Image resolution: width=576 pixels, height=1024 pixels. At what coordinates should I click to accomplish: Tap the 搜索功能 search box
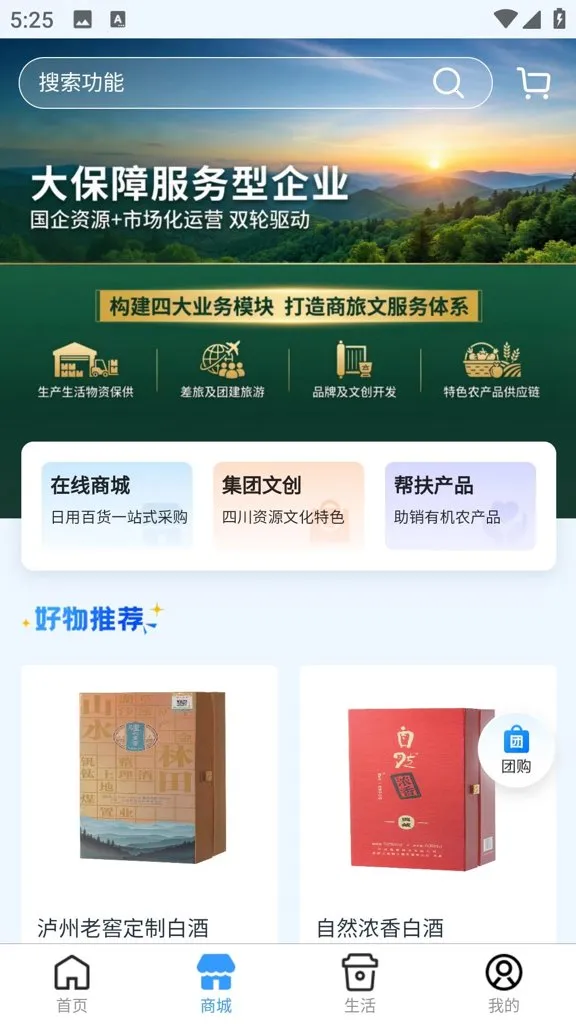255,83
